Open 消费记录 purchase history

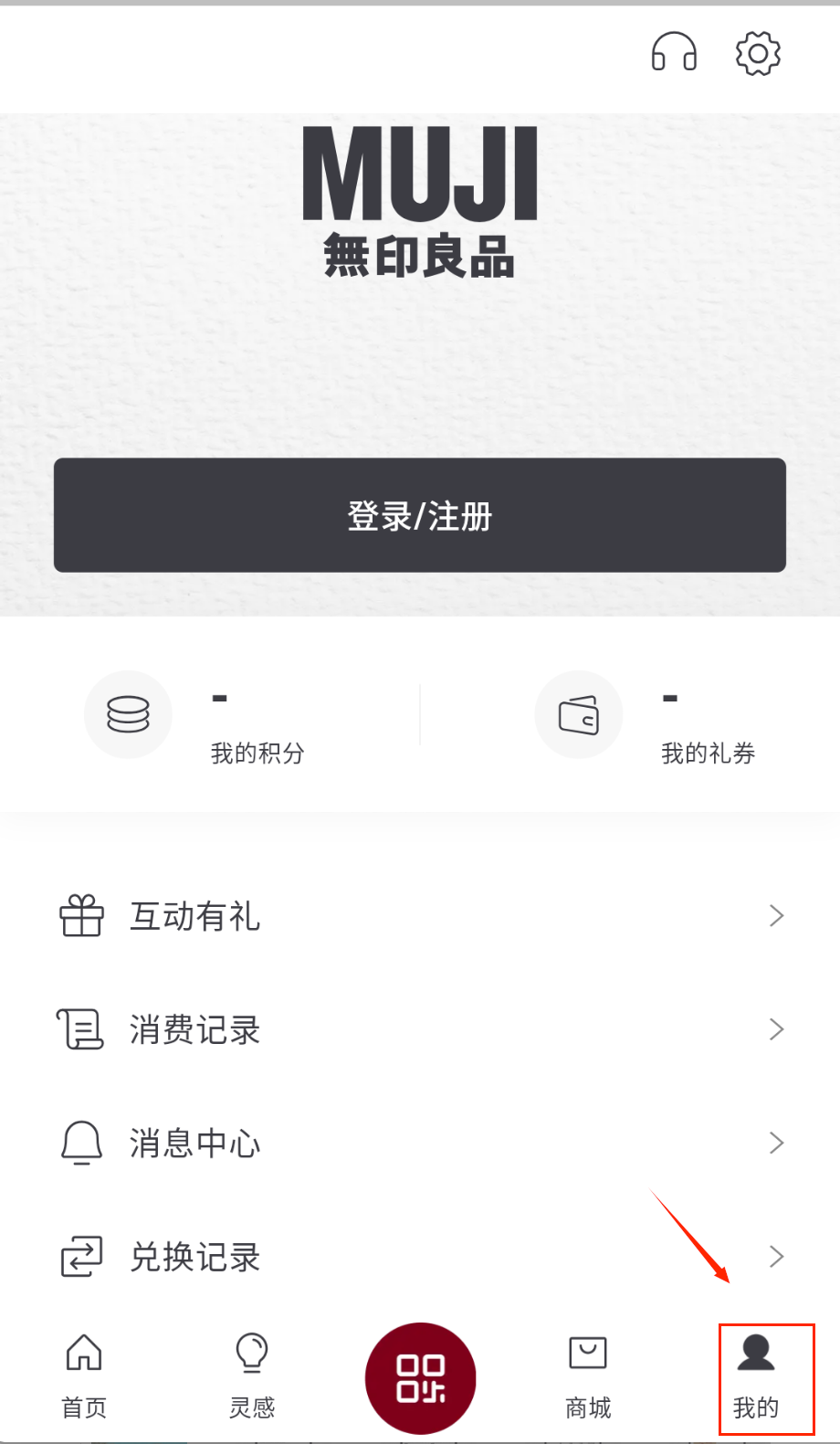pyautogui.click(x=420, y=1029)
